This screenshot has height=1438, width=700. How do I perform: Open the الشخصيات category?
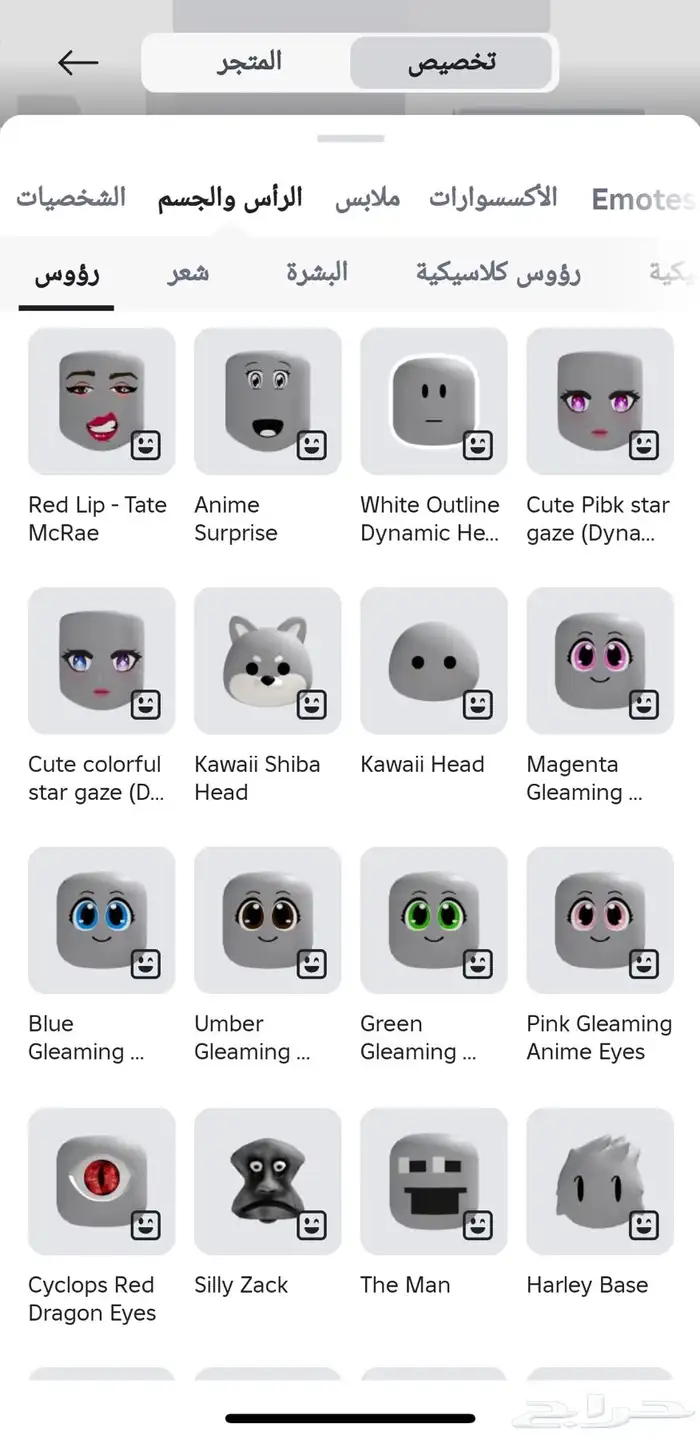pyautogui.click(x=71, y=198)
